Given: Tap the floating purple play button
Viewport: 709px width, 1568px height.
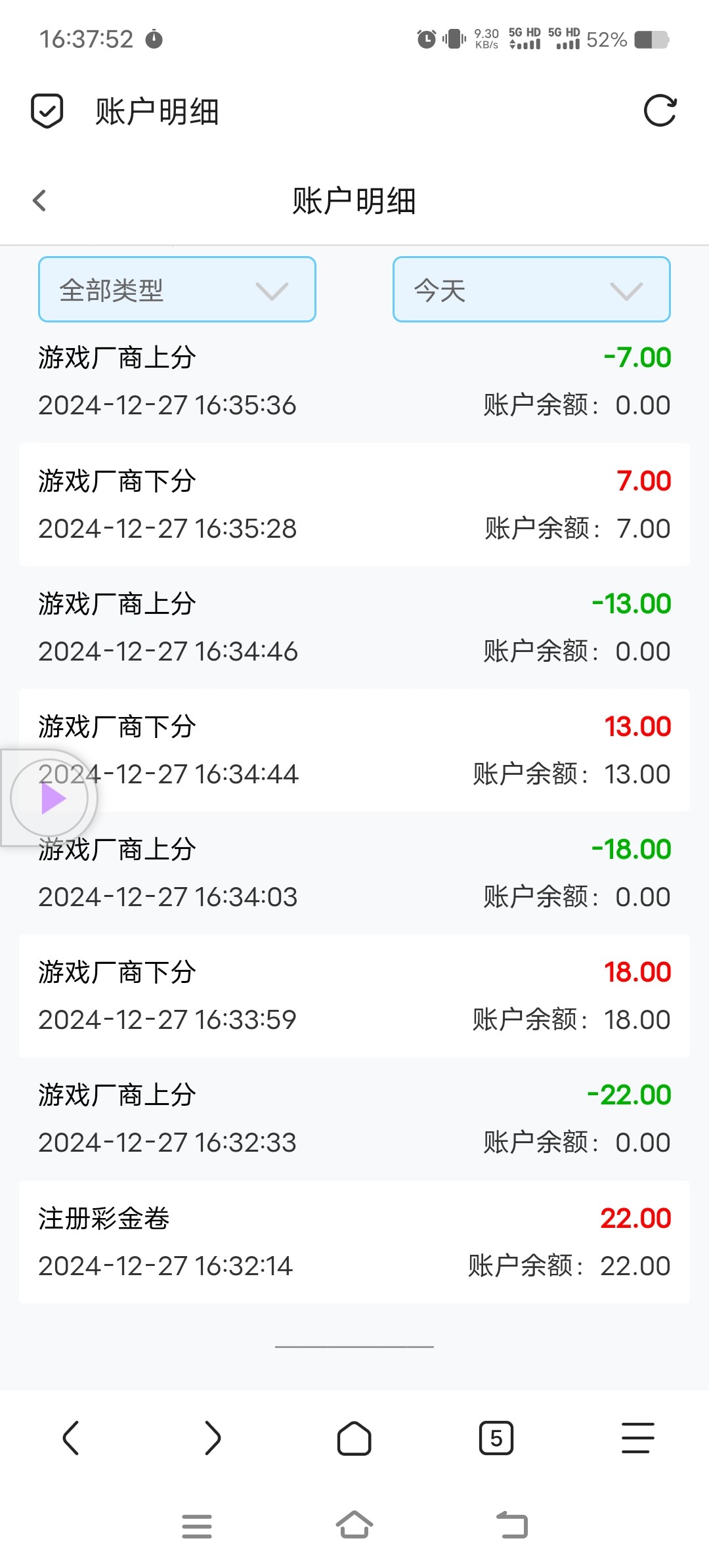Looking at the screenshot, I should (x=51, y=798).
